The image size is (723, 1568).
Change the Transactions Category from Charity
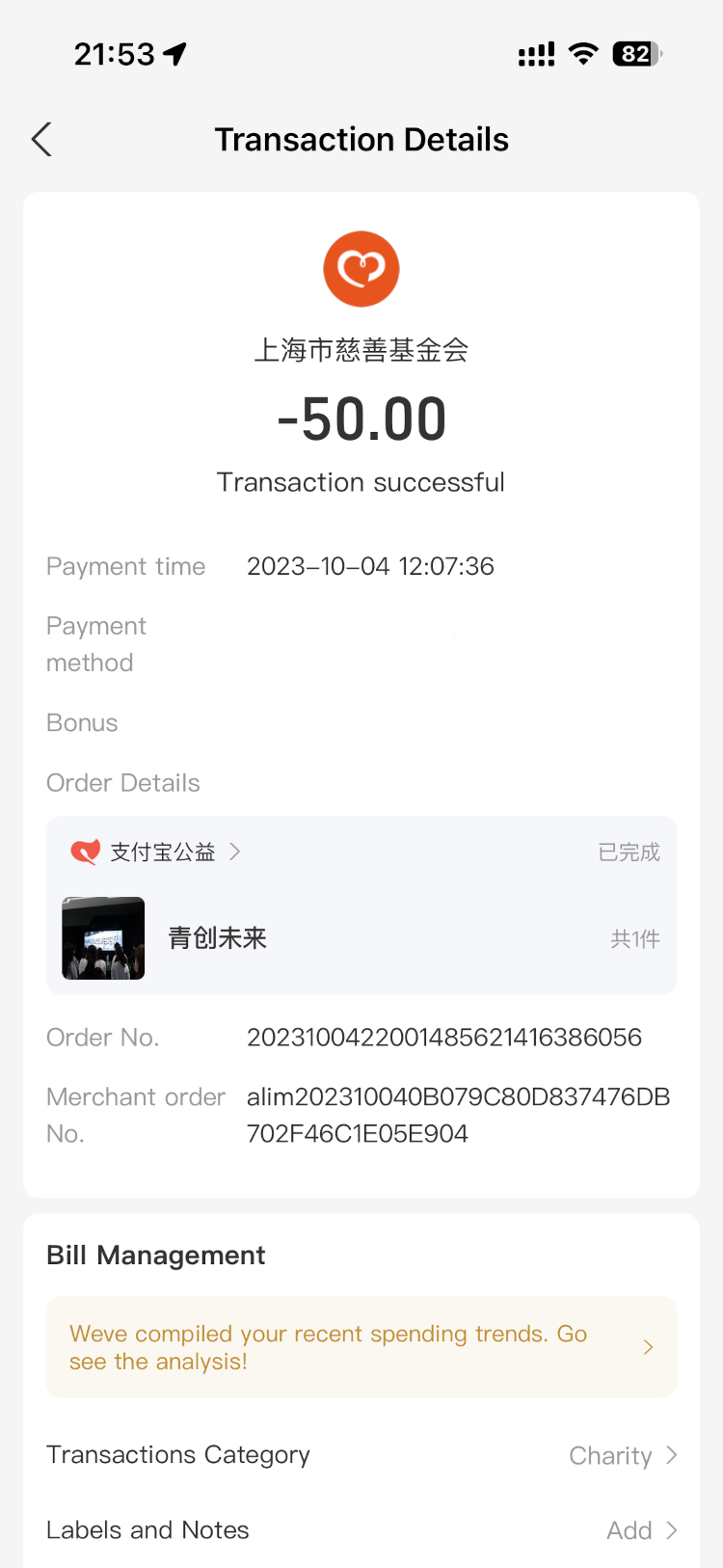click(622, 1455)
